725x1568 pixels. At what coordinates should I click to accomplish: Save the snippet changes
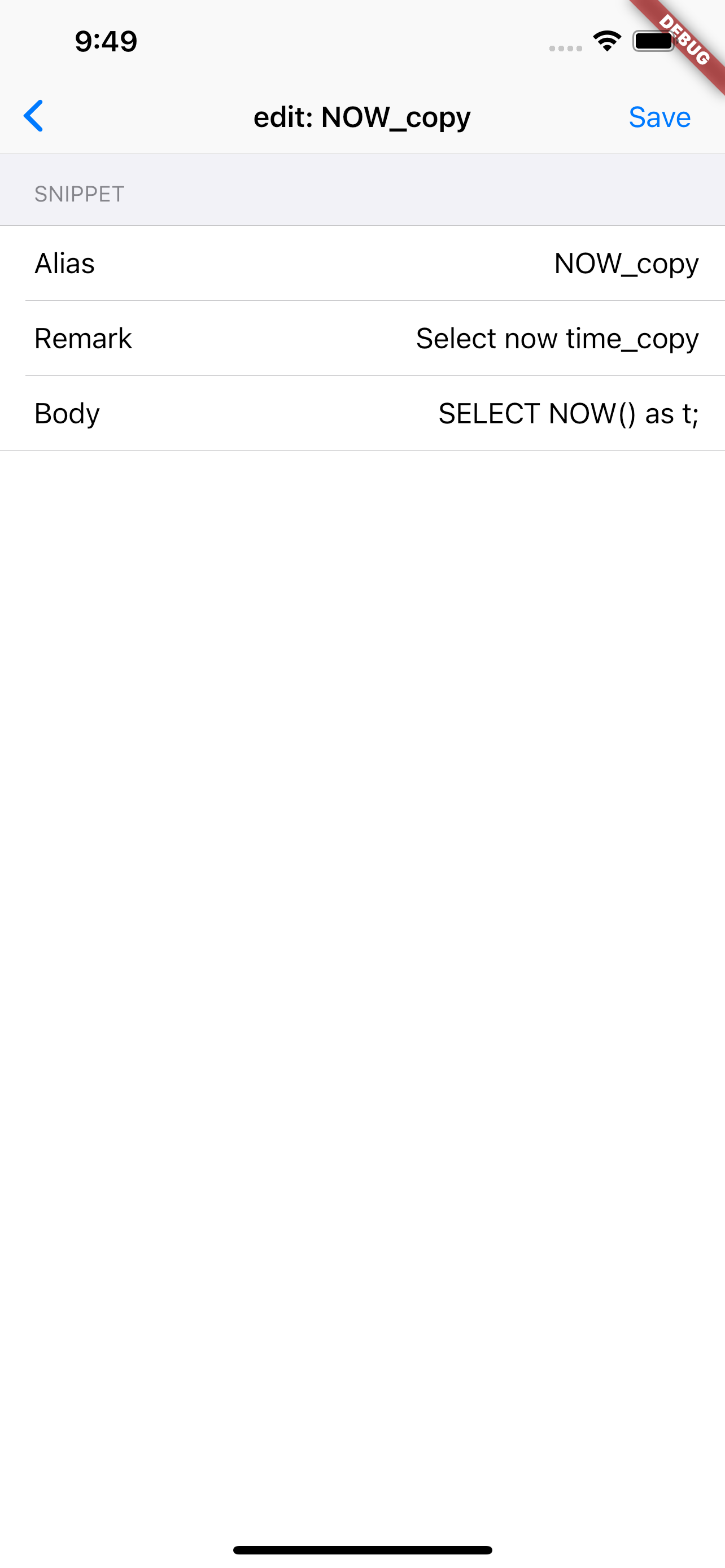click(660, 117)
